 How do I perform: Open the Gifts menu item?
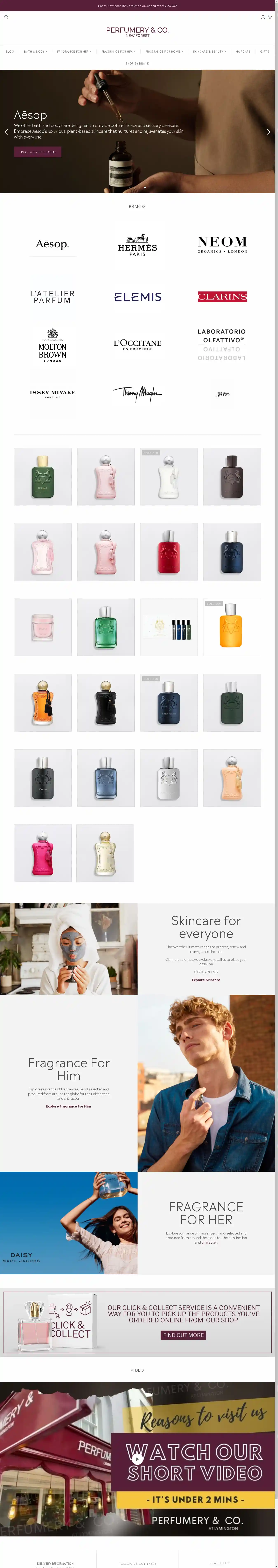265,52
